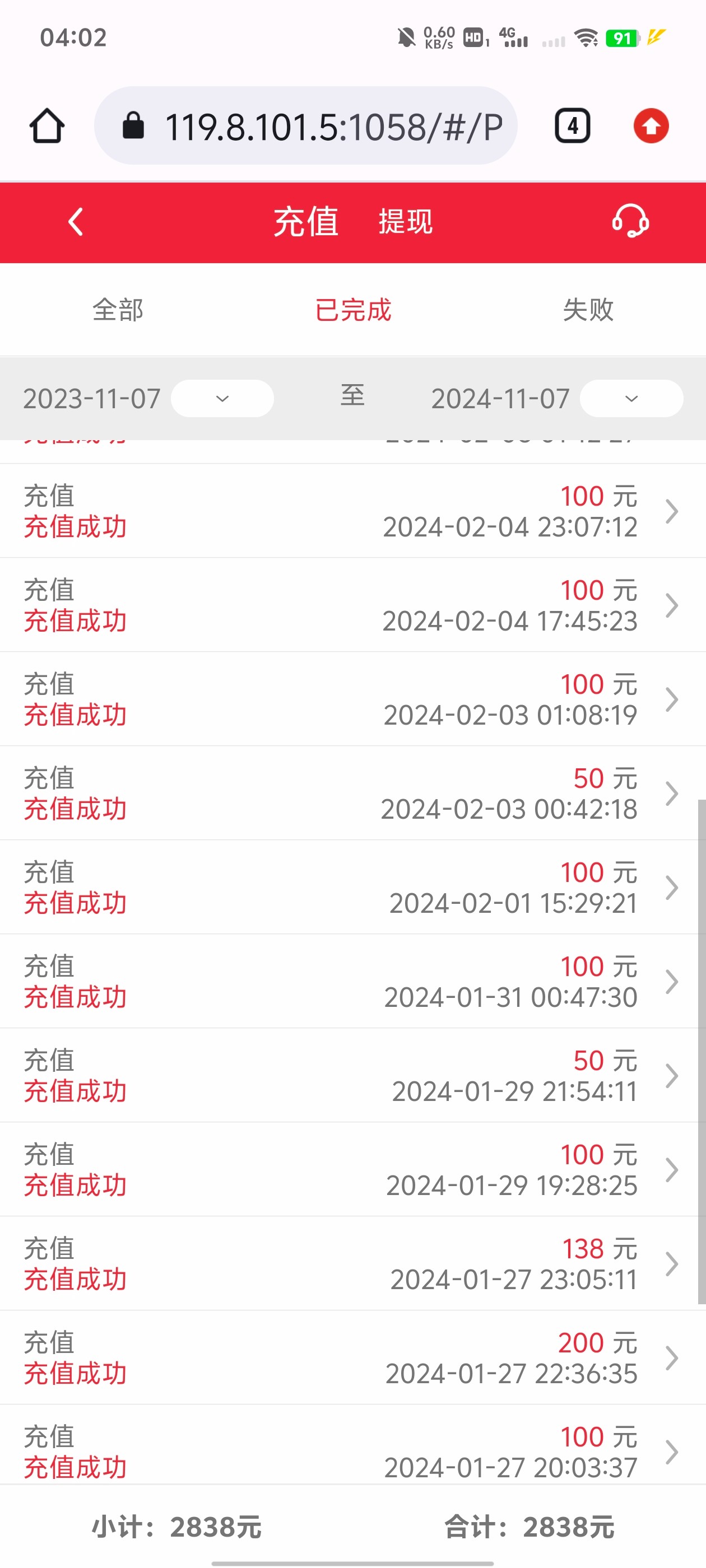Switch to the 提现 tab in header
Screen dimensions: 706x1568
[405, 222]
